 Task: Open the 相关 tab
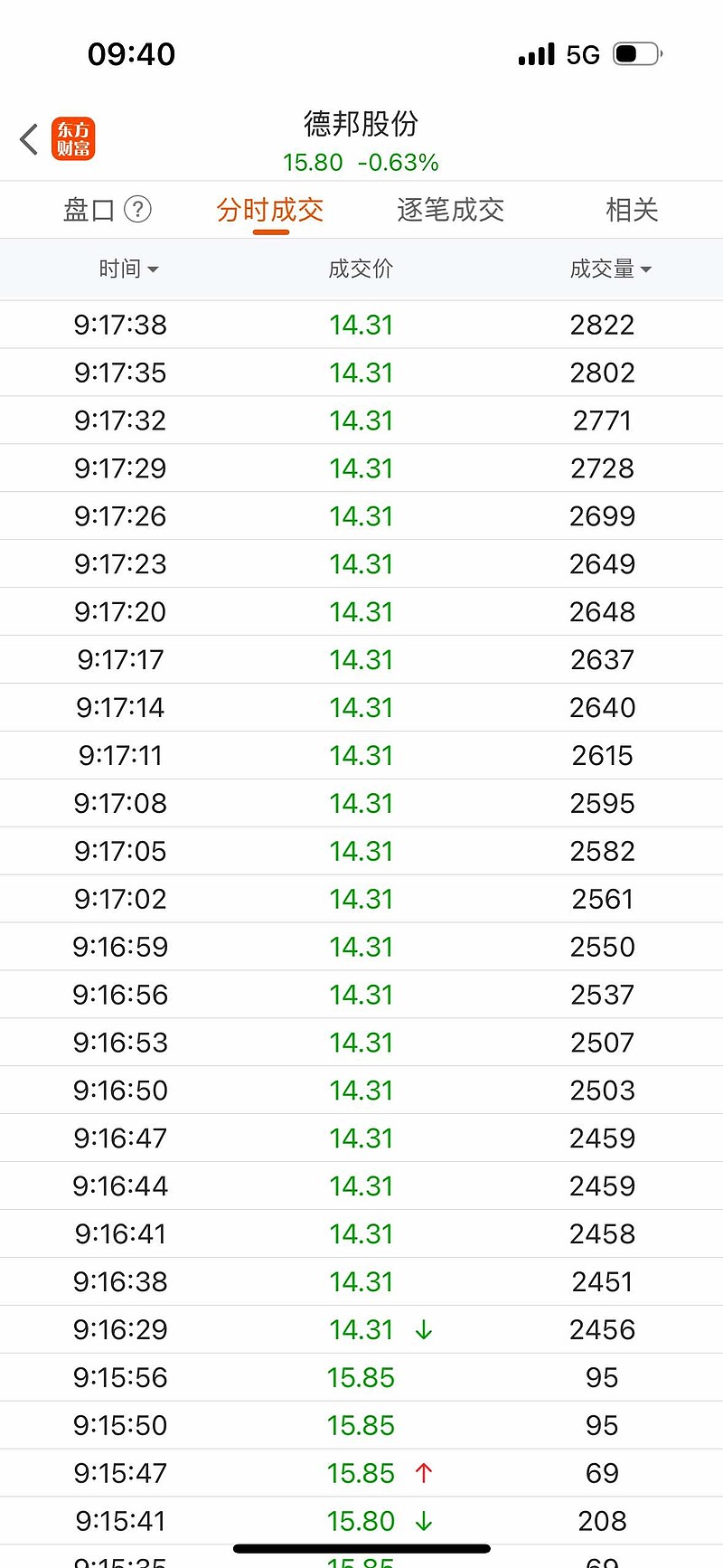point(632,210)
